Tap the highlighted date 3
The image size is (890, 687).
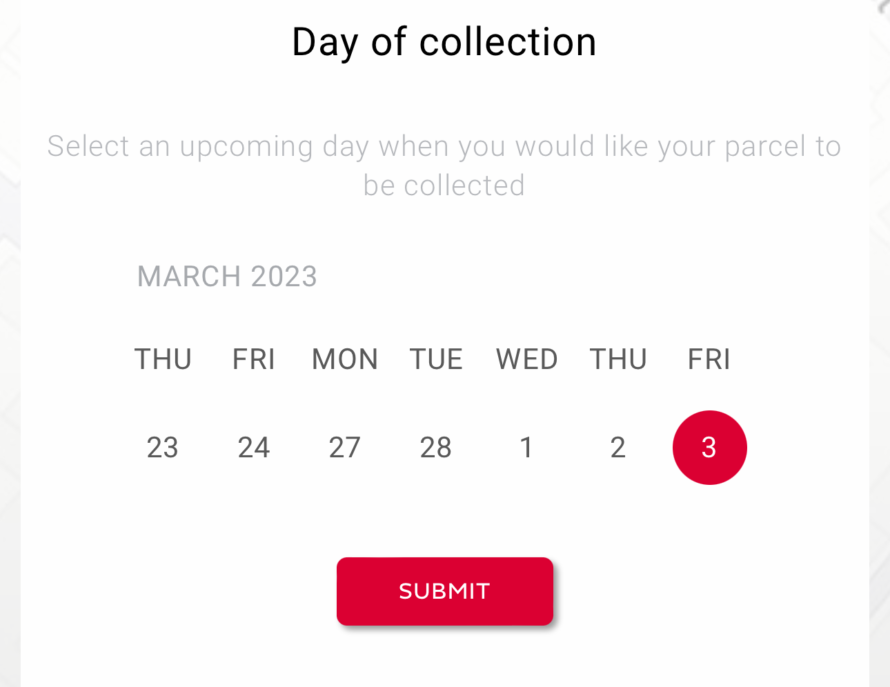point(710,447)
